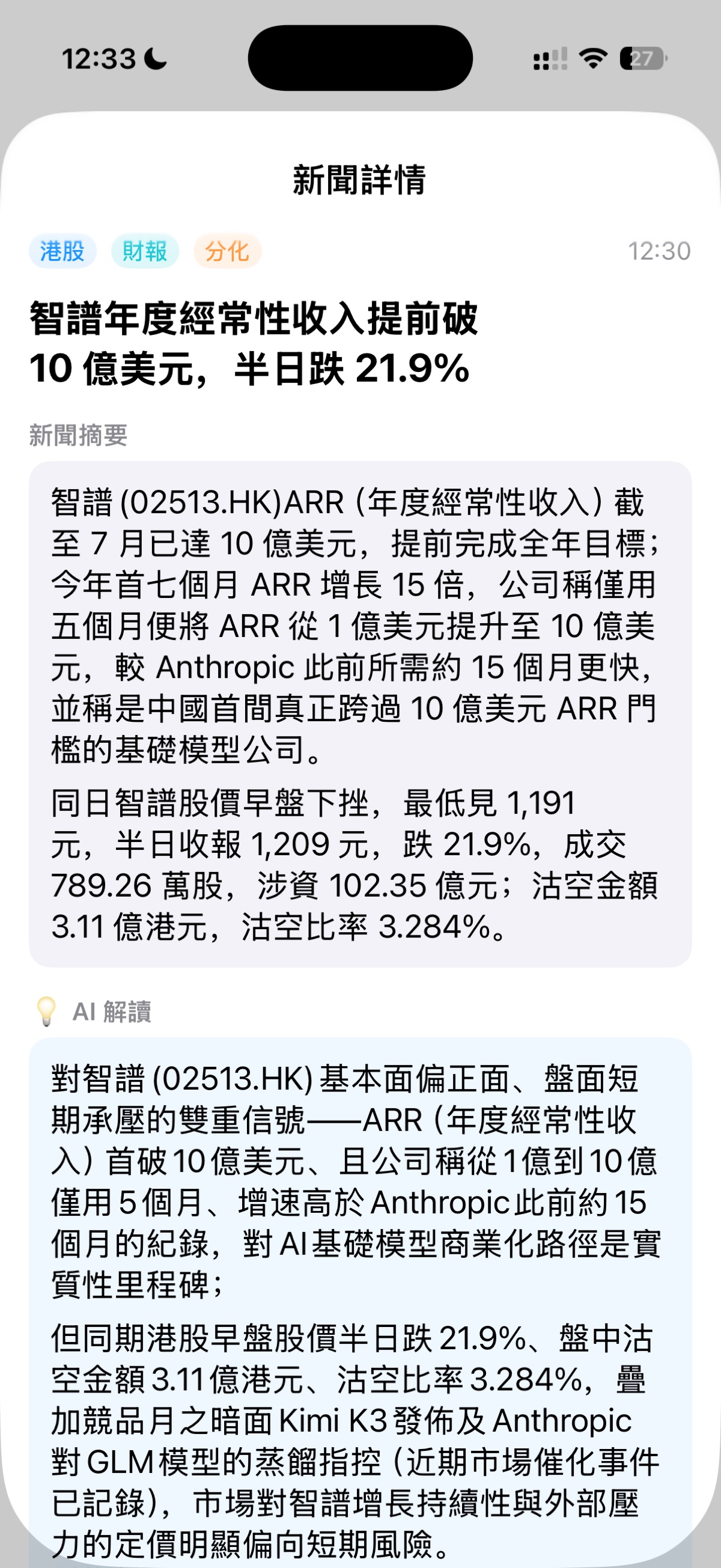Open the 分化 tag chip
Screen dimensions: 721x1568
click(x=228, y=251)
